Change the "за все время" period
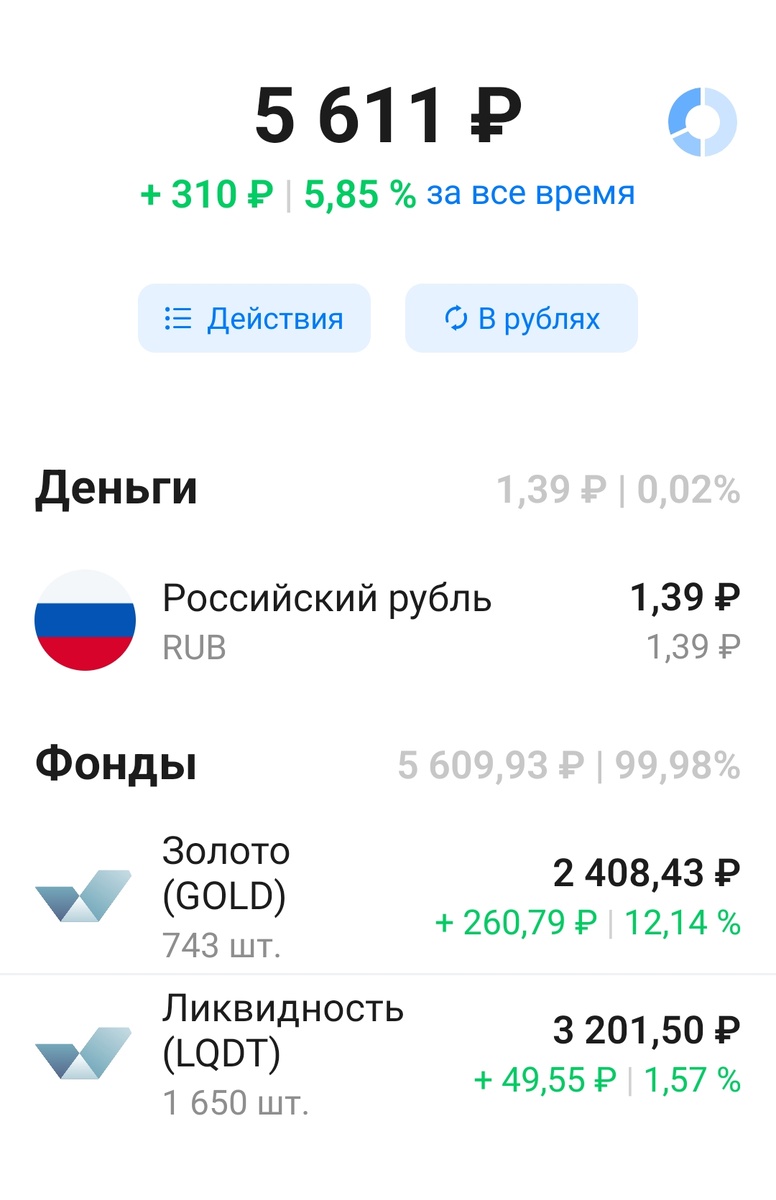 (531, 193)
